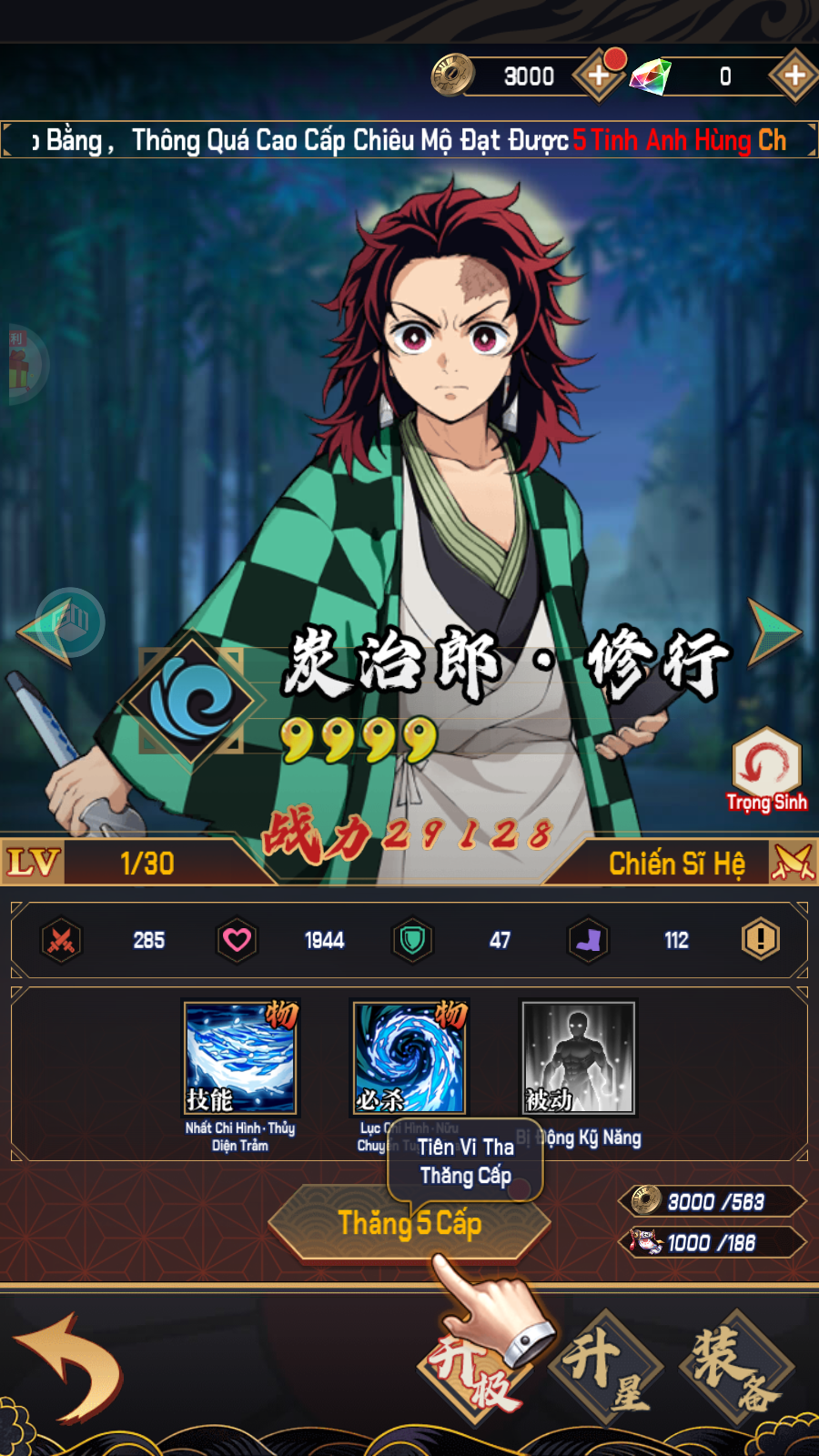
Task: View the previous hero with left arrow
Action: coord(45,632)
